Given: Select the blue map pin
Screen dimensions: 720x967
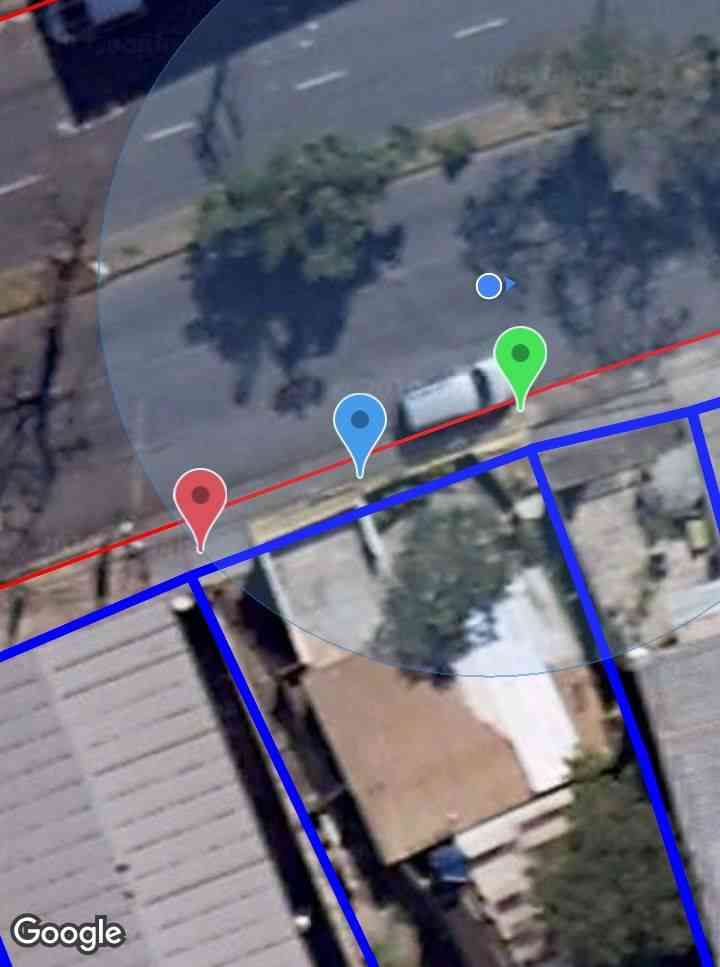Looking at the screenshot, I should (x=360, y=423).
